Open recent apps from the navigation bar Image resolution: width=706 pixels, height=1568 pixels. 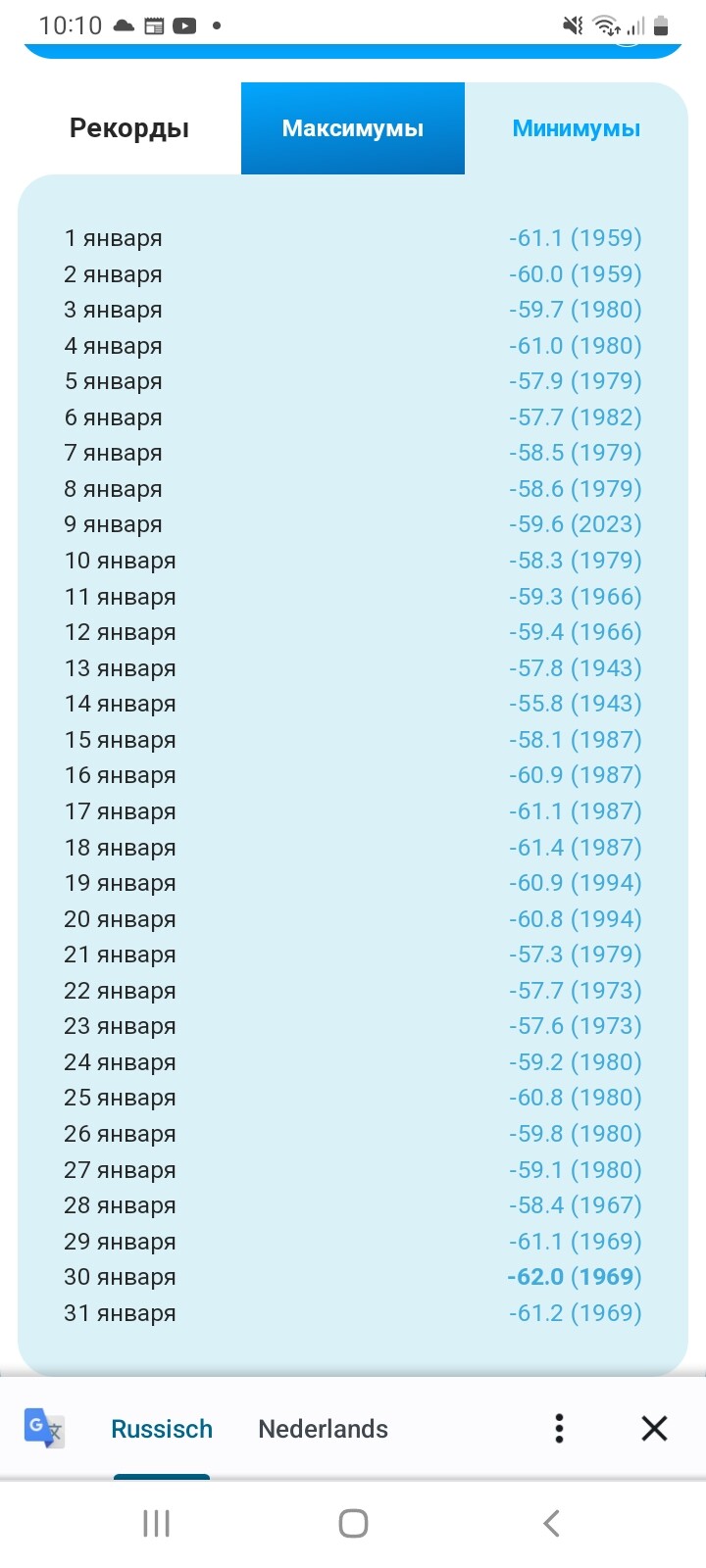(x=156, y=1523)
